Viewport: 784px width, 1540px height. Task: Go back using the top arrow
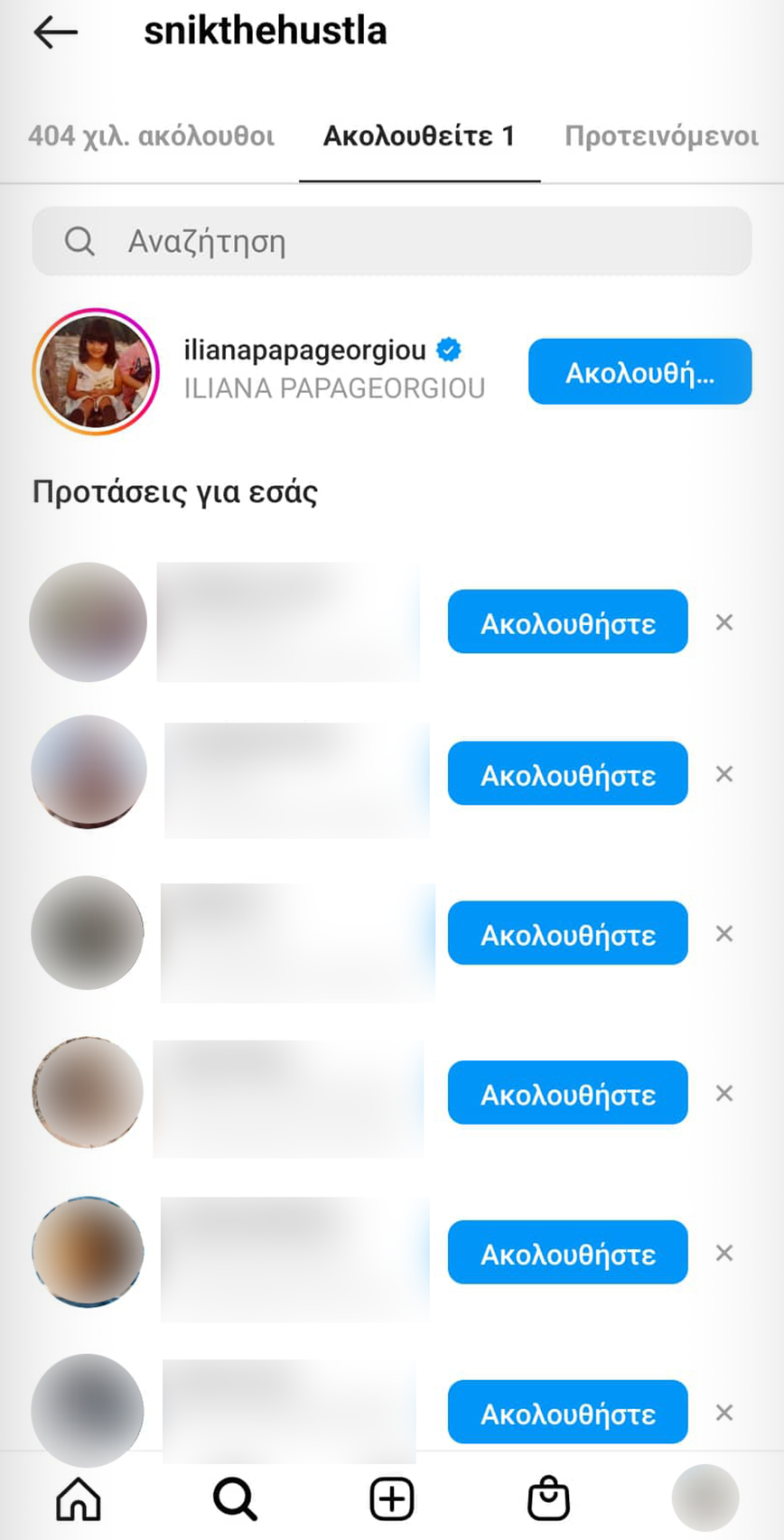pyautogui.click(x=56, y=33)
